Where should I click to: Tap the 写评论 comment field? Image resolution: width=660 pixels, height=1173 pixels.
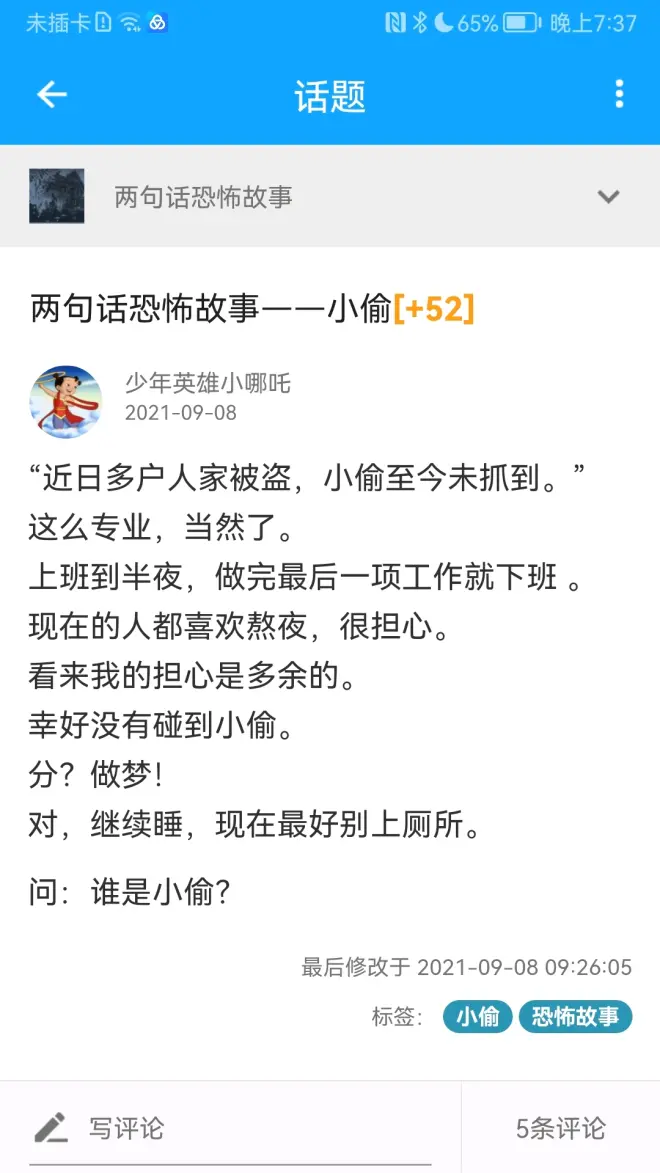(x=230, y=1129)
